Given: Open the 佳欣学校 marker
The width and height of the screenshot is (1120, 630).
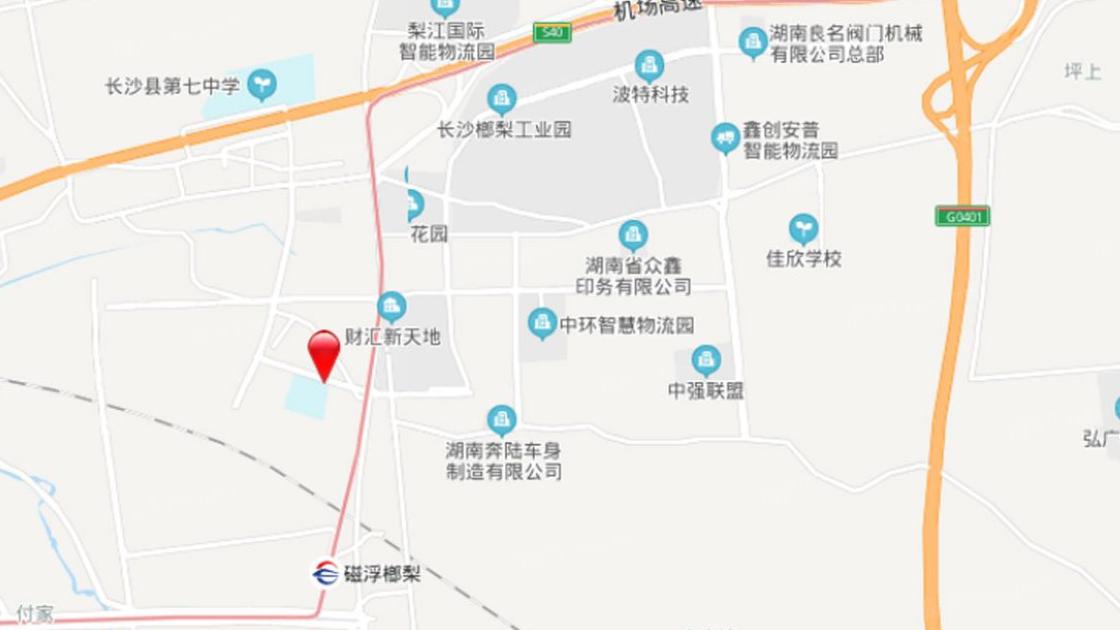Looking at the screenshot, I should 803,229.
